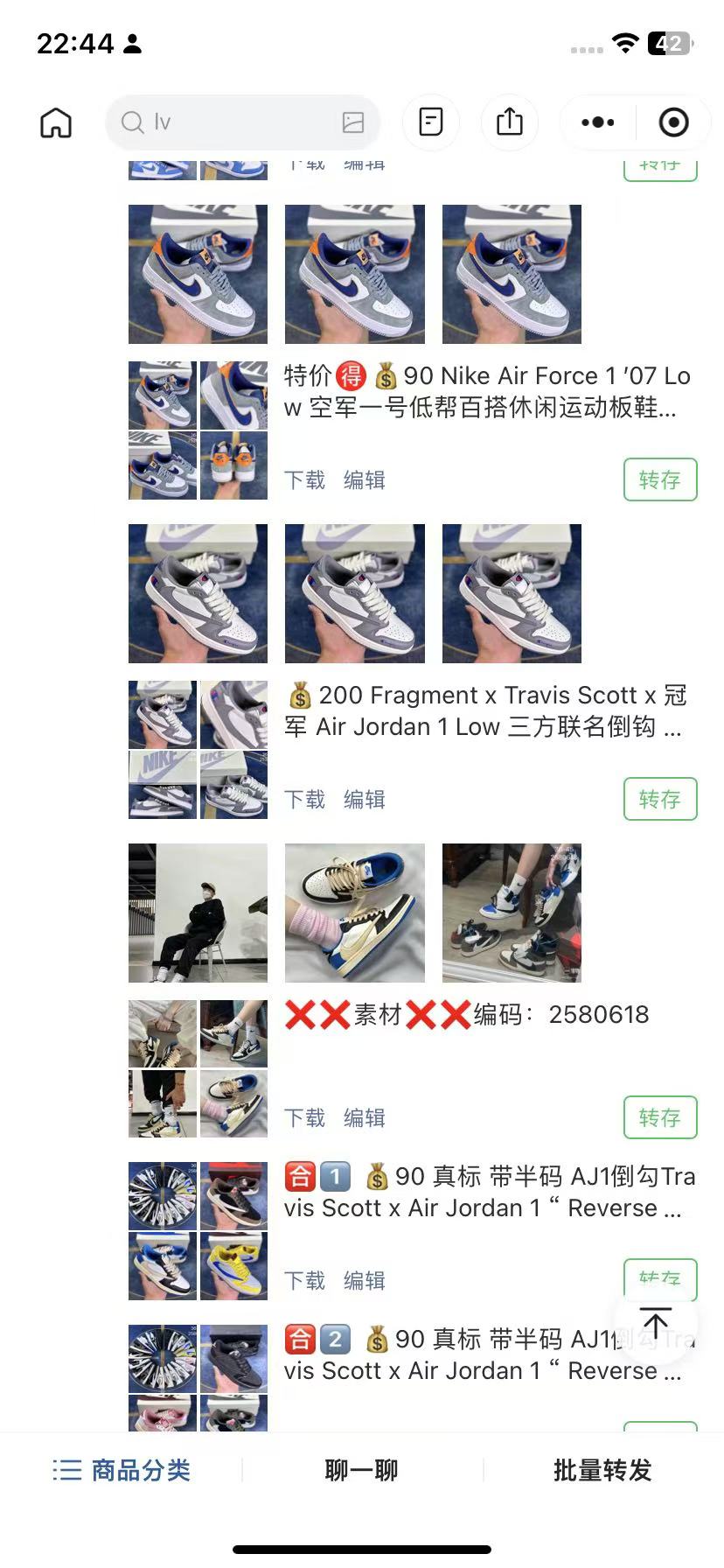Tap 编辑 under Nike Air Force 1 '07
This screenshot has height=1568, width=724.
click(364, 480)
